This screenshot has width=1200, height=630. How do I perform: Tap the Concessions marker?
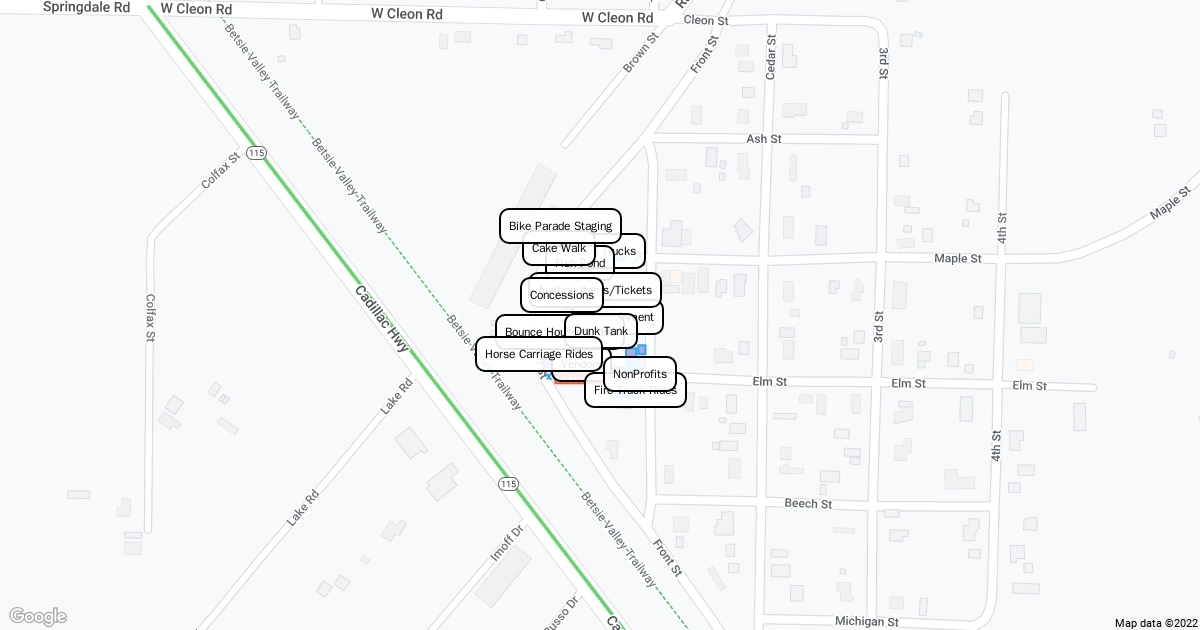561,295
